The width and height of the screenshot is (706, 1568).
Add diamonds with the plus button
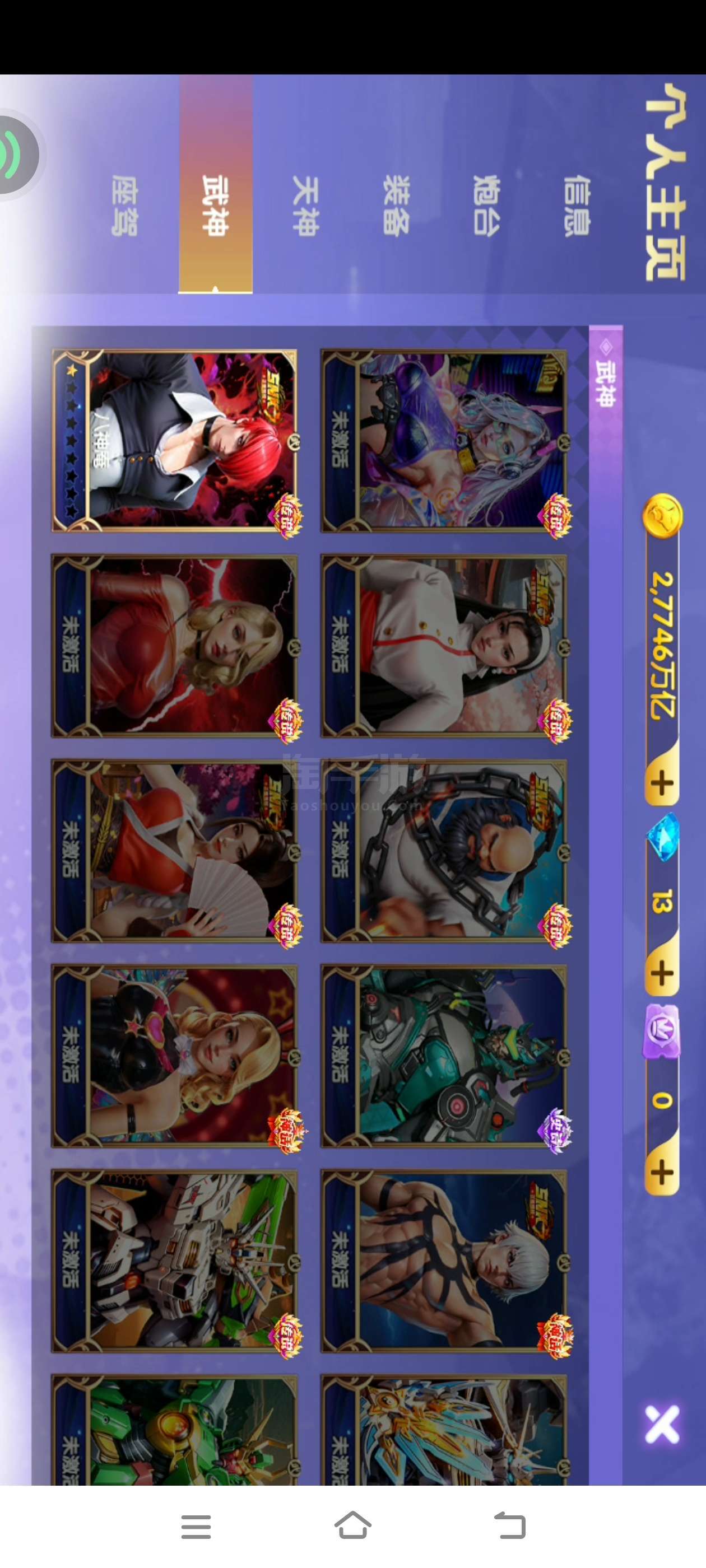coord(662,973)
